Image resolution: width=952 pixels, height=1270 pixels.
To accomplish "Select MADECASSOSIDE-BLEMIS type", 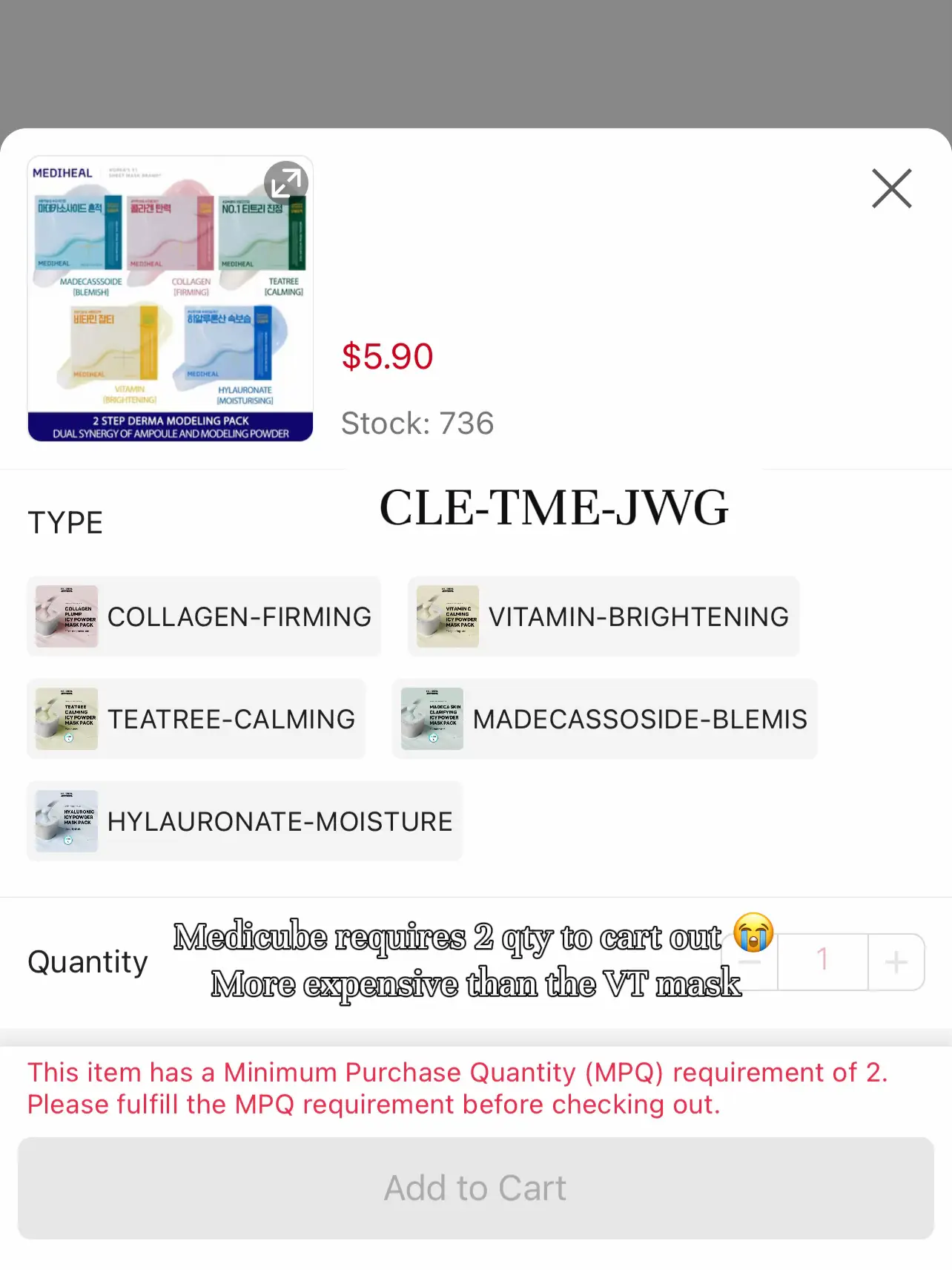I will [x=604, y=719].
